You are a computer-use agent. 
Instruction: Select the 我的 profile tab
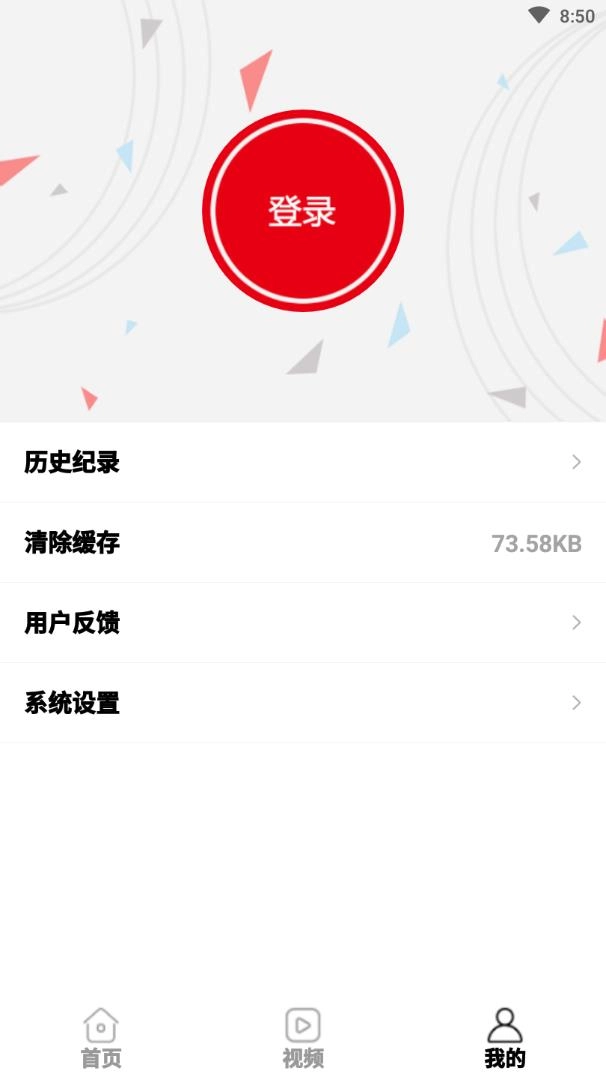505,1038
